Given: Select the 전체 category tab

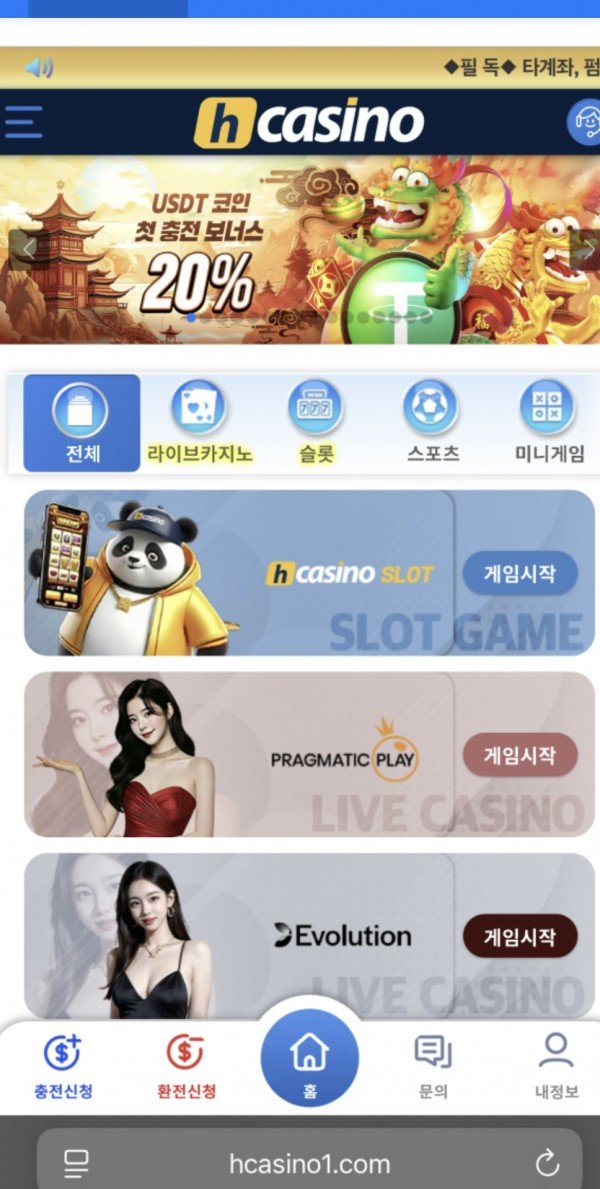Looking at the screenshot, I should click(82, 422).
